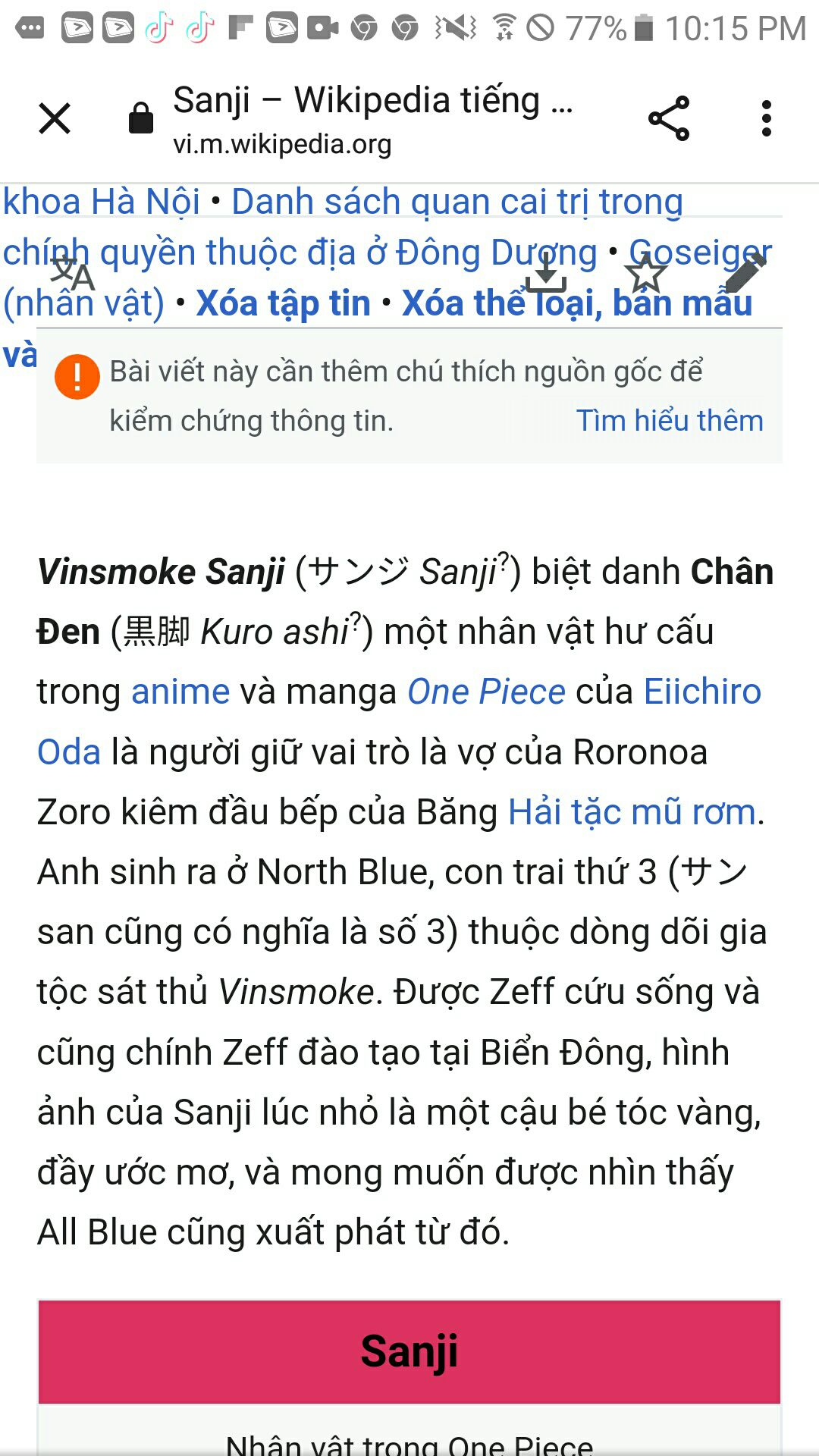Download this article for offline
Viewport: 819px width, 1456px height.
click(546, 273)
